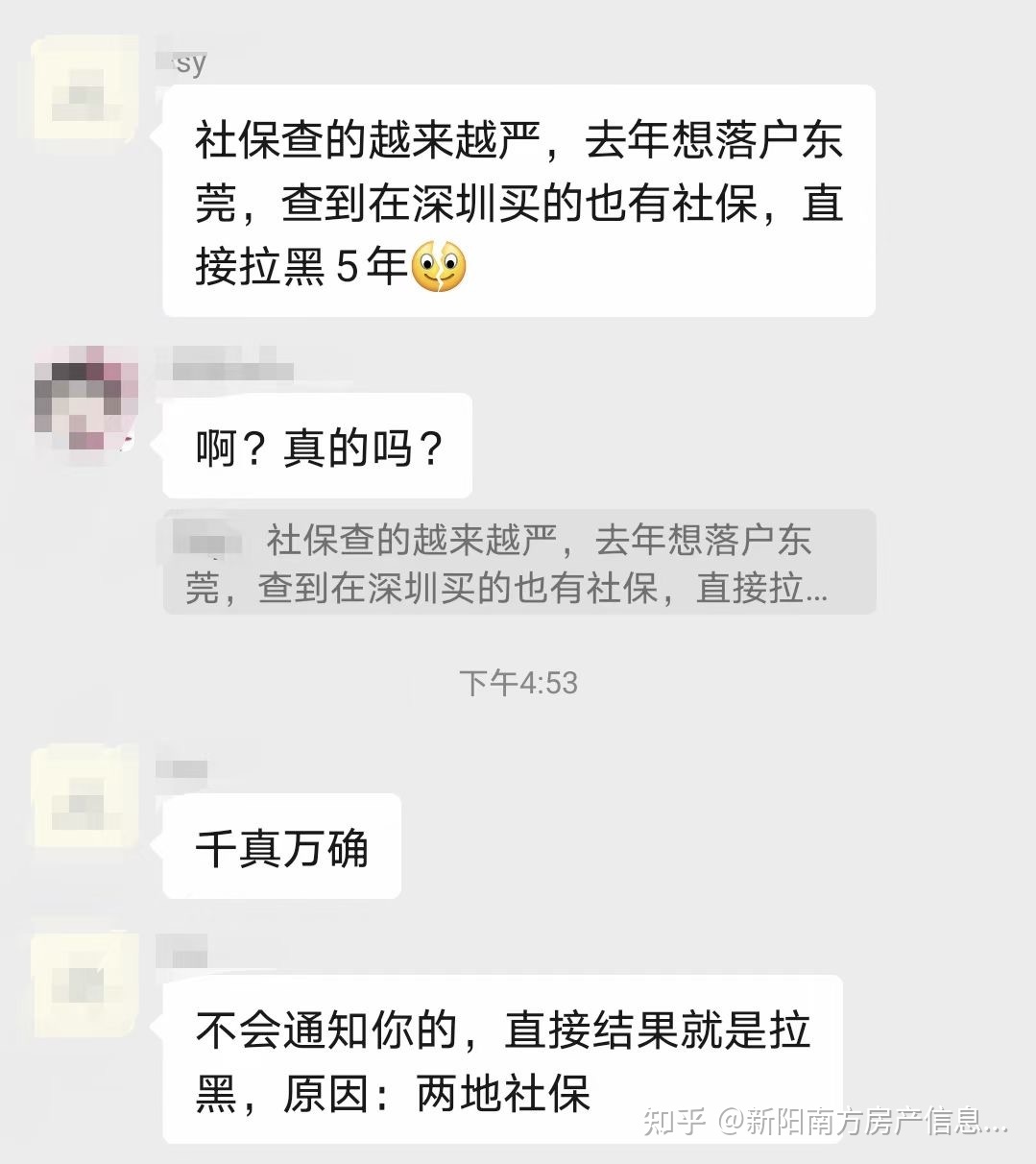Open the pink avatar beside 啊？真的吗？

pos(84,399)
